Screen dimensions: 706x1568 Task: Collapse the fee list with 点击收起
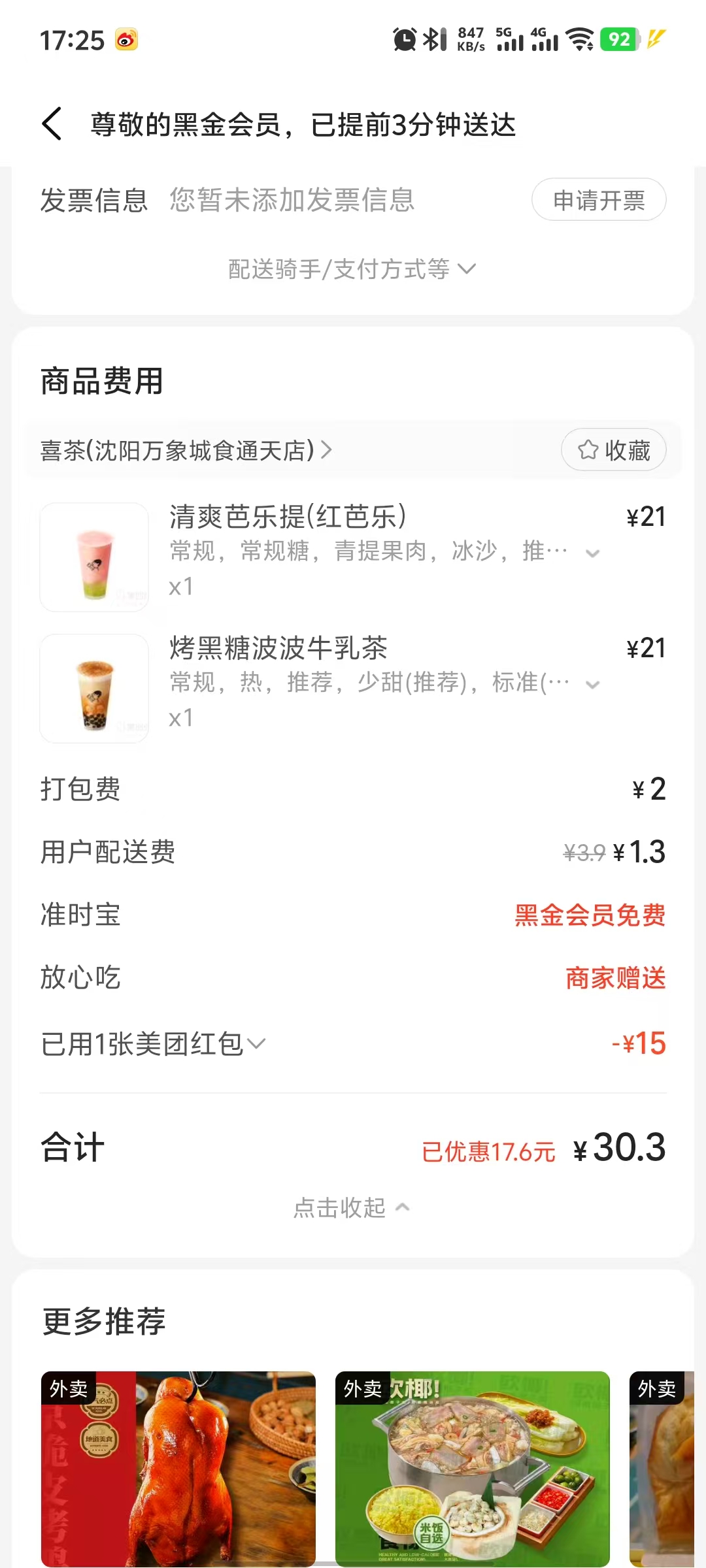tap(352, 1208)
